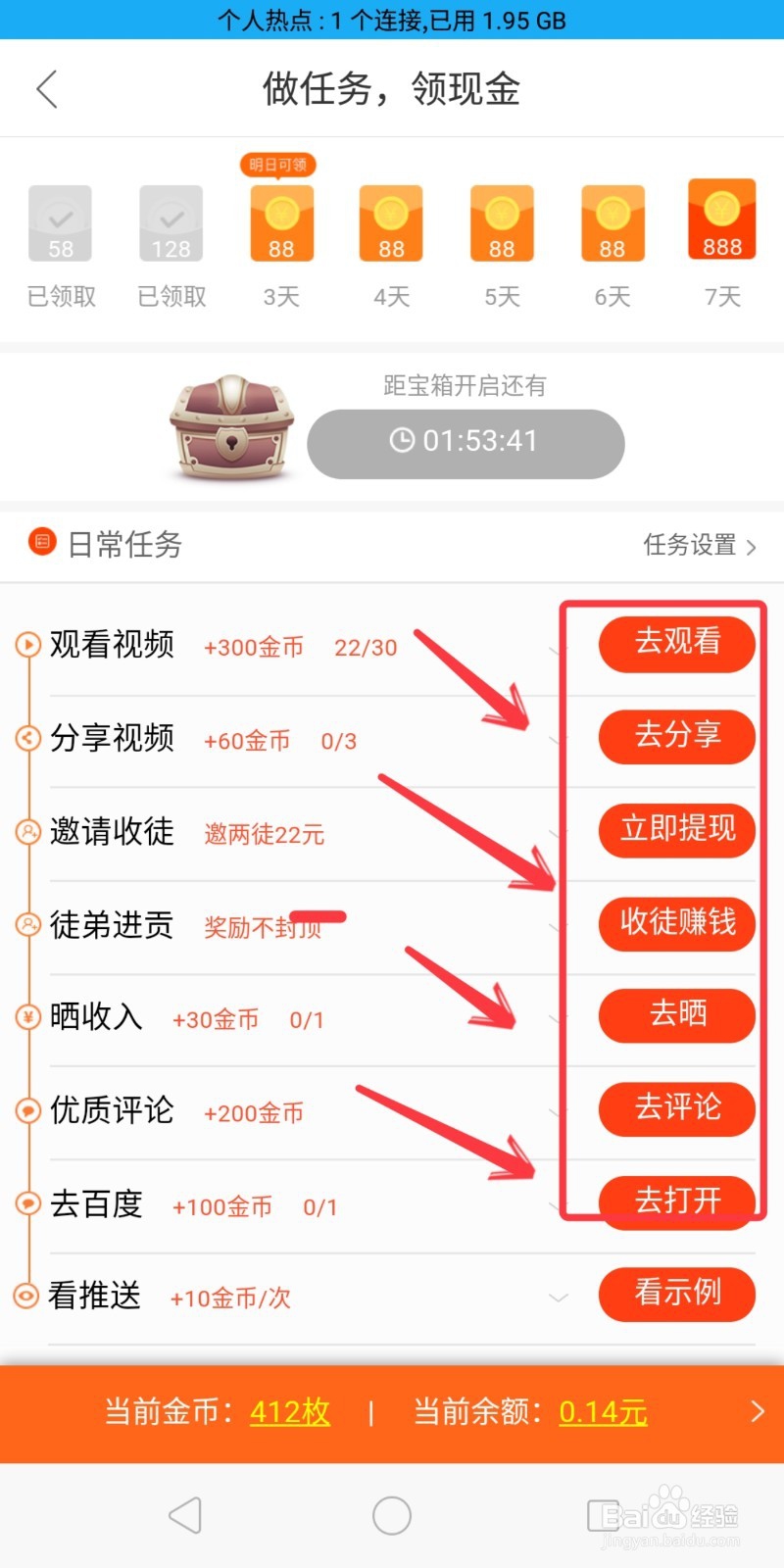Select the 邀请收徒 invite icon
Image resolution: width=784 pixels, height=1568 pixels.
pyautogui.click(x=26, y=832)
